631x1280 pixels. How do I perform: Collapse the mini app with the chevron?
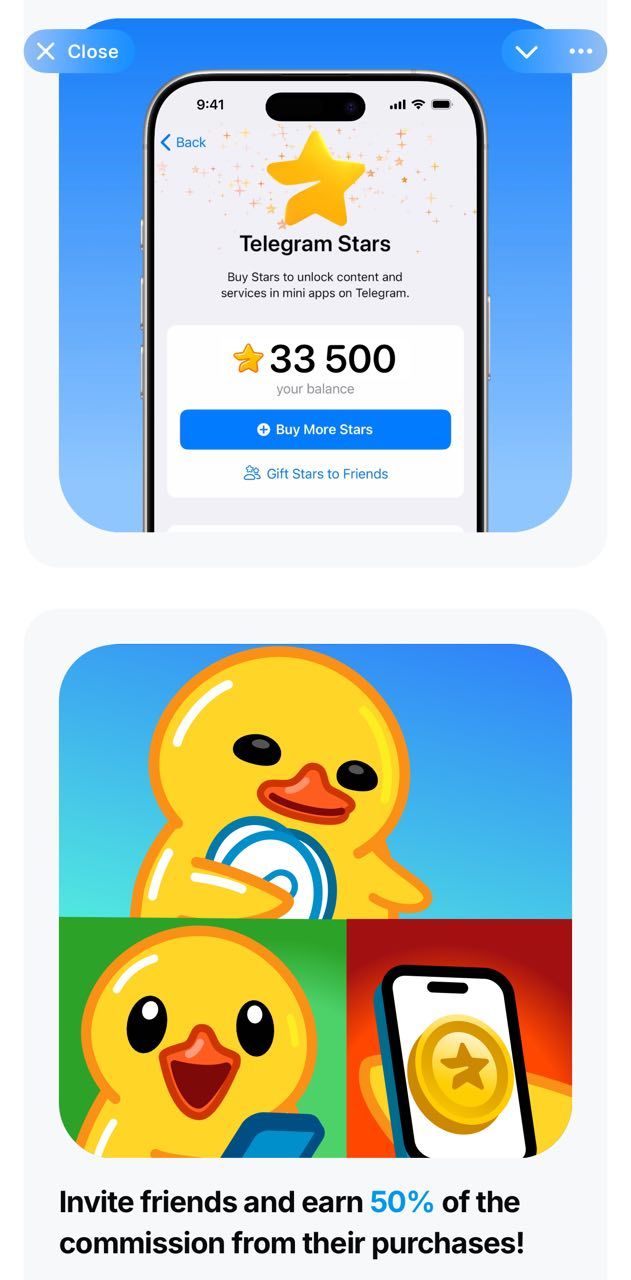coord(527,52)
